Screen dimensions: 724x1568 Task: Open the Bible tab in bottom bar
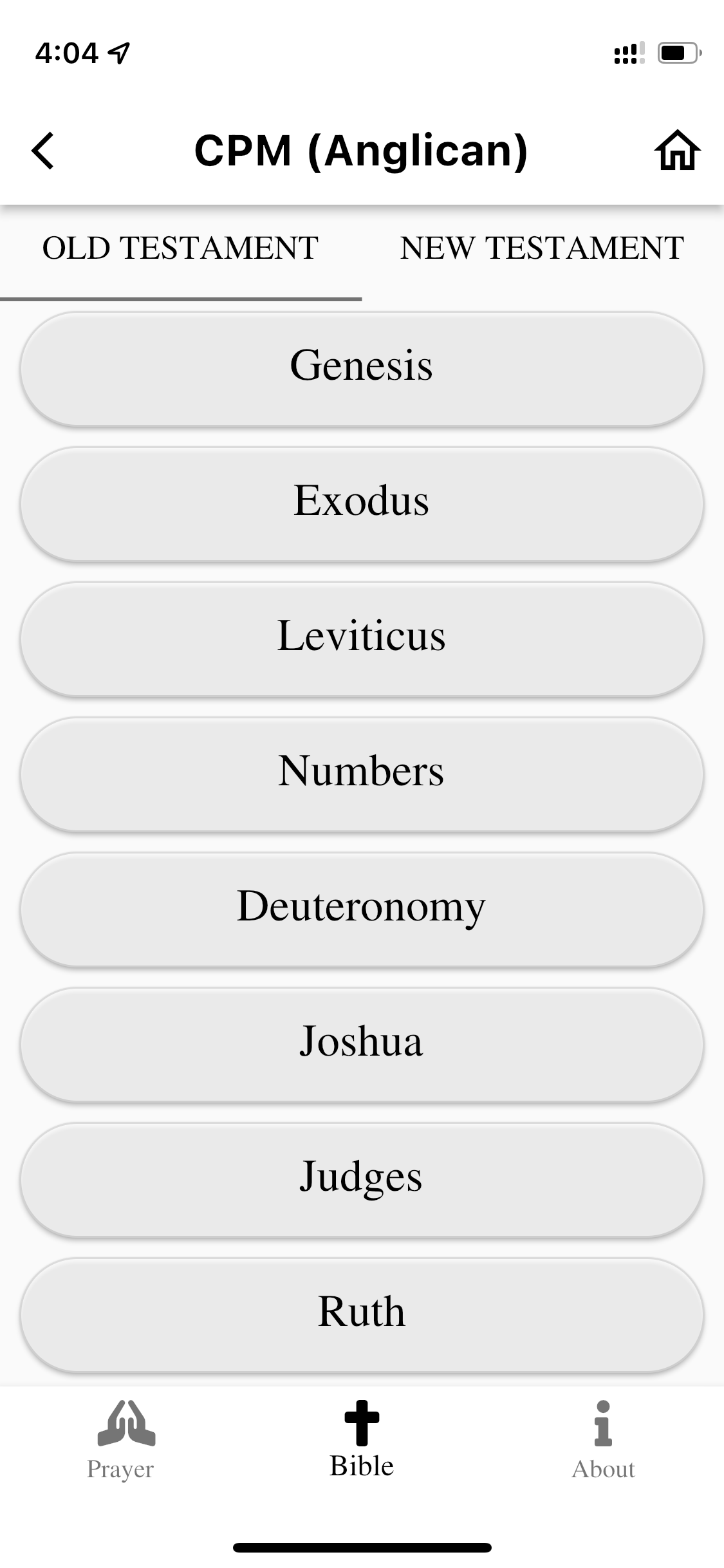362,1442
